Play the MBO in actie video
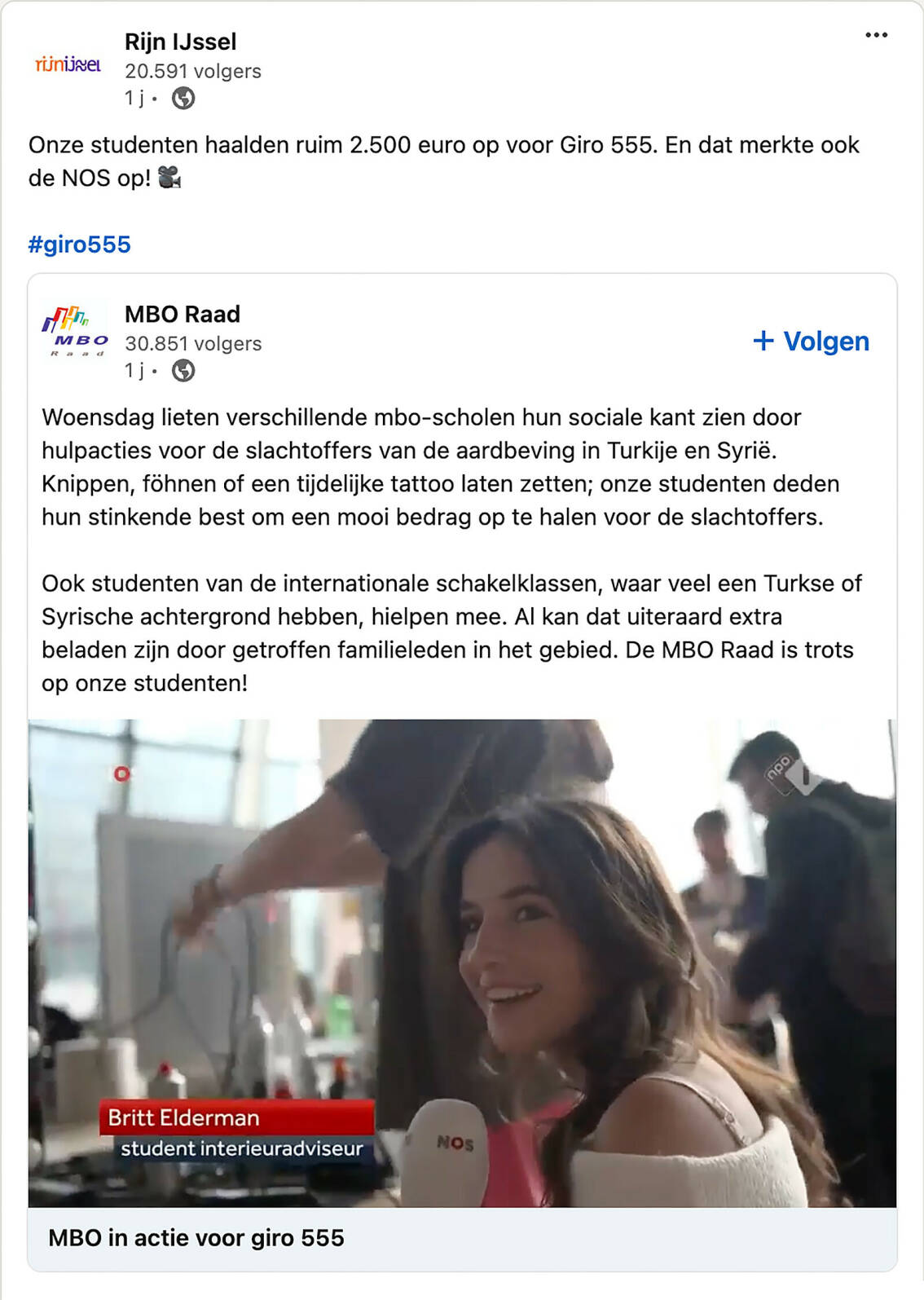924x1300 pixels. tap(462, 962)
